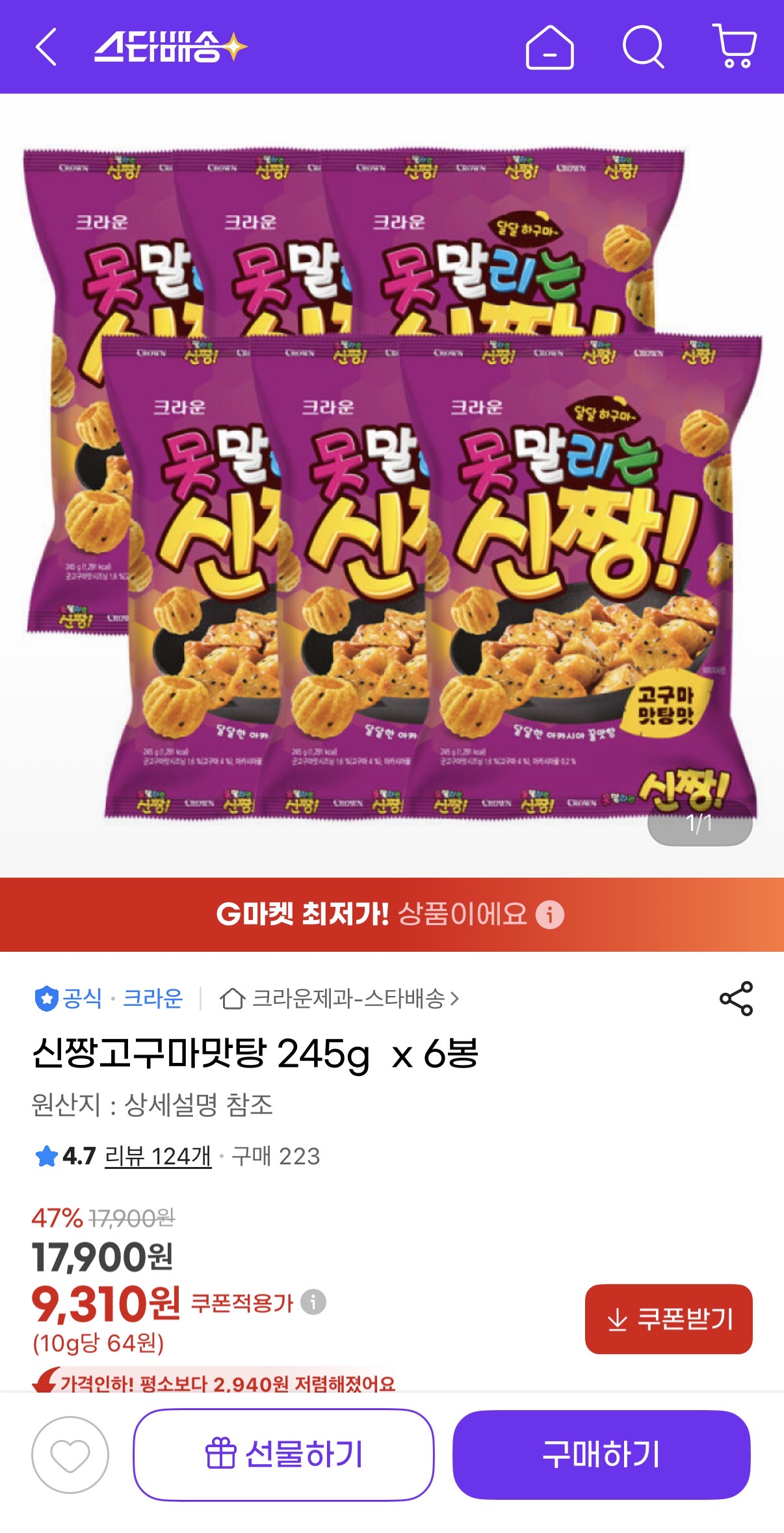Show info about G마켓 최저가 banner
The height and width of the screenshot is (1533, 784).
coord(550,915)
